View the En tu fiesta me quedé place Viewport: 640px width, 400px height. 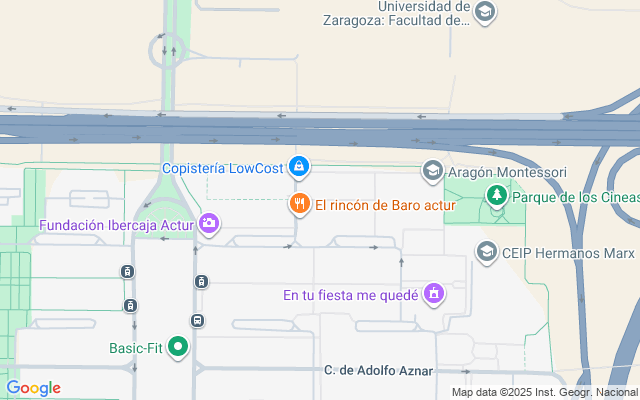pyautogui.click(x=434, y=294)
